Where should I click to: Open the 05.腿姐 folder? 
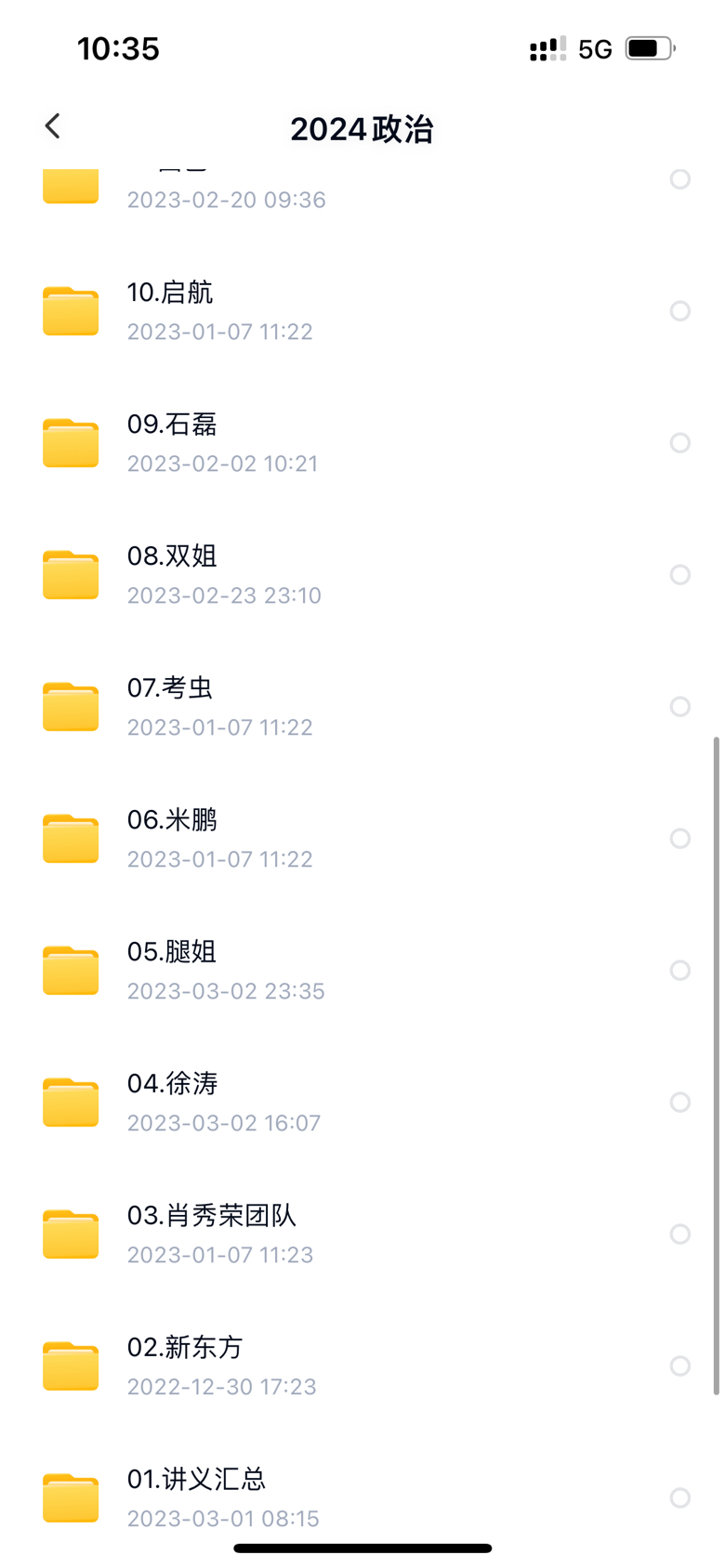pos(362,971)
